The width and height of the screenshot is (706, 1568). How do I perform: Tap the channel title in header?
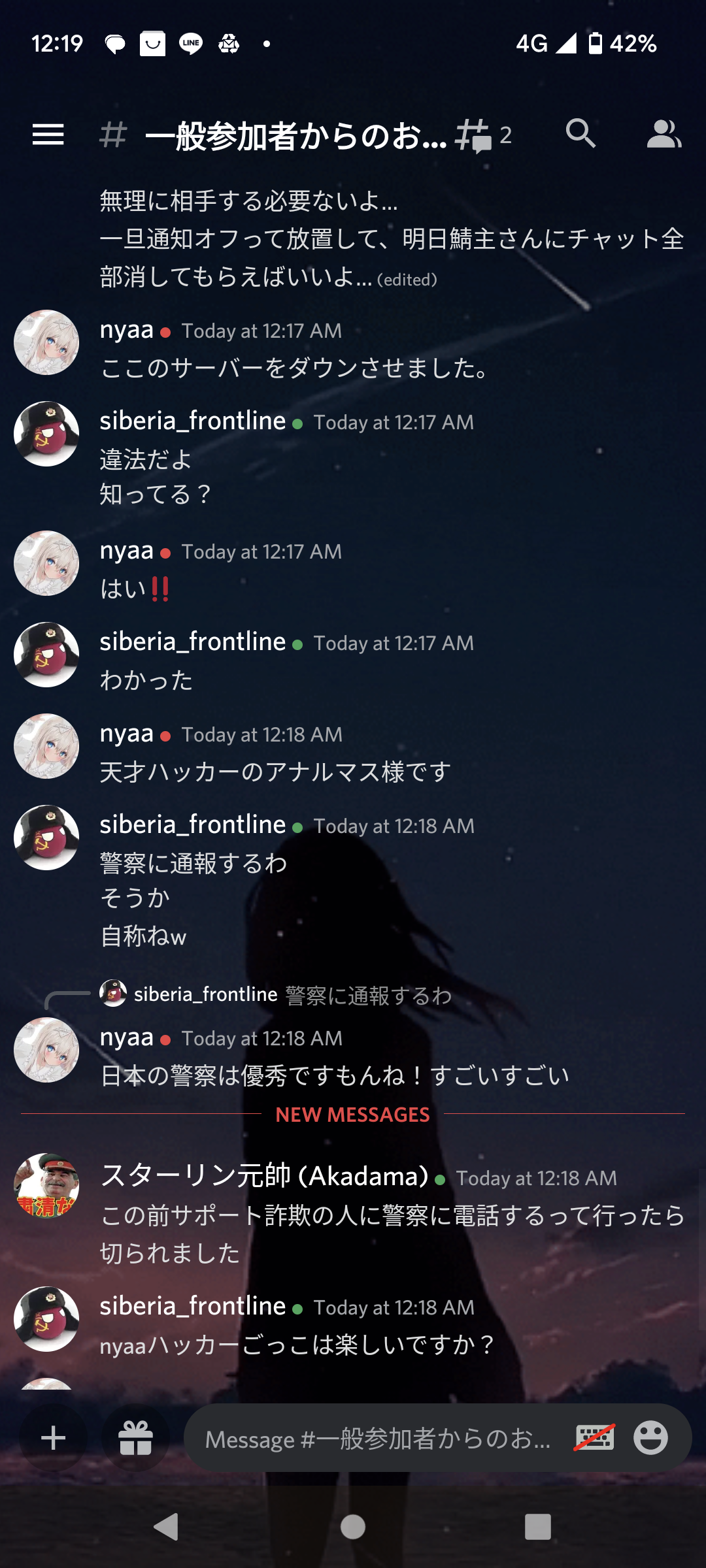point(295,137)
